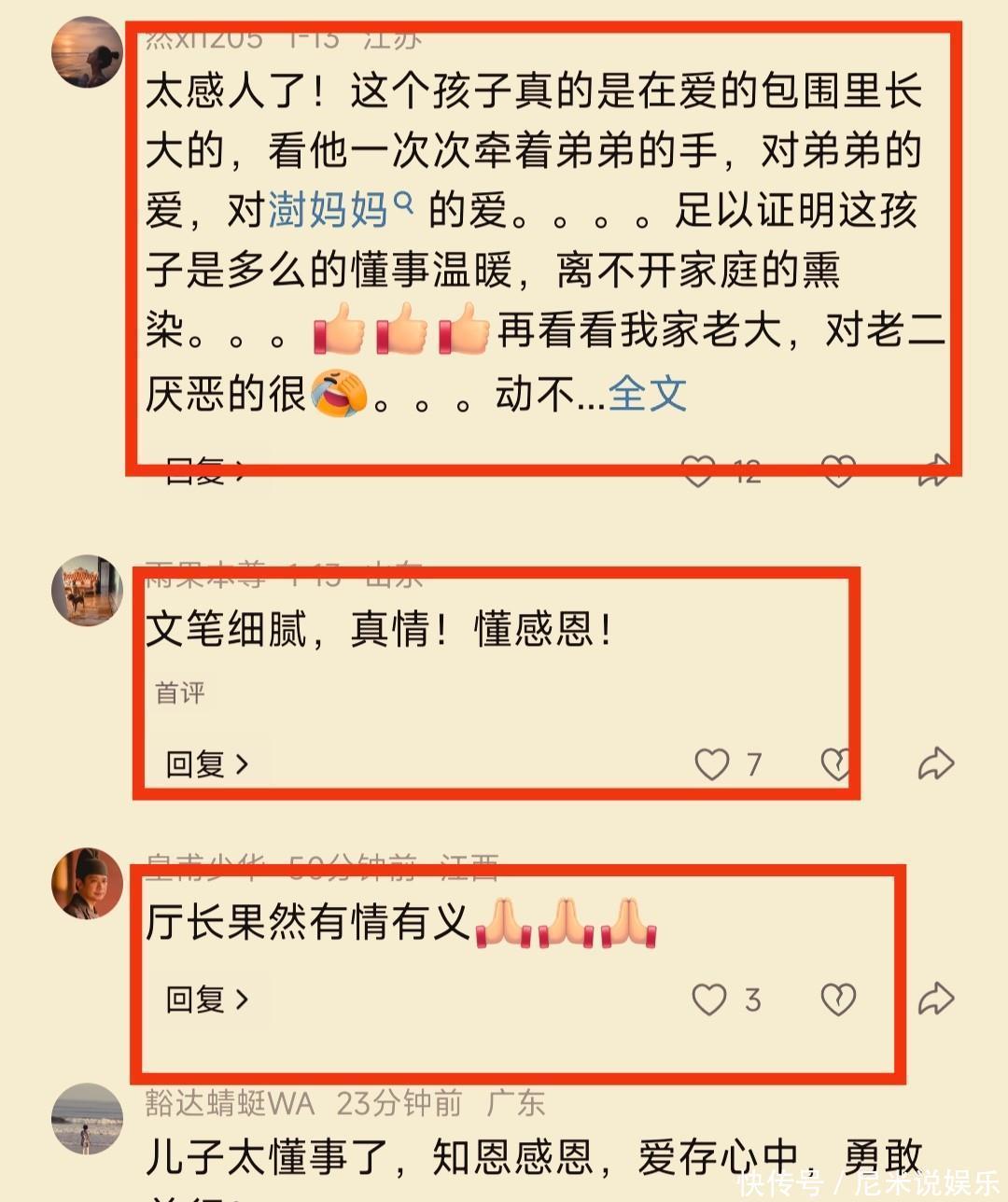Reply to the 文笔细腻 comment

[207, 764]
